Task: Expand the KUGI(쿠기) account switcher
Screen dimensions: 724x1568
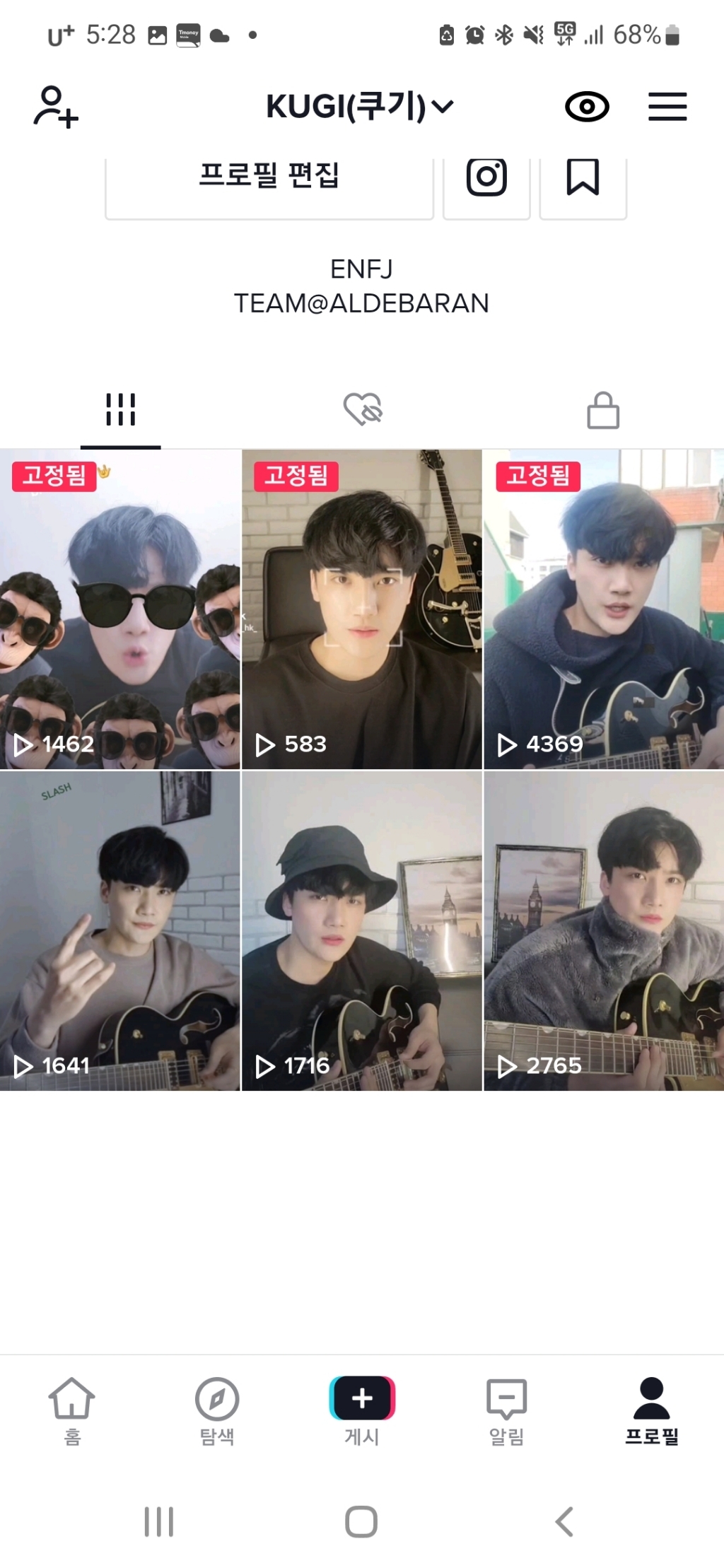Action: [x=360, y=107]
